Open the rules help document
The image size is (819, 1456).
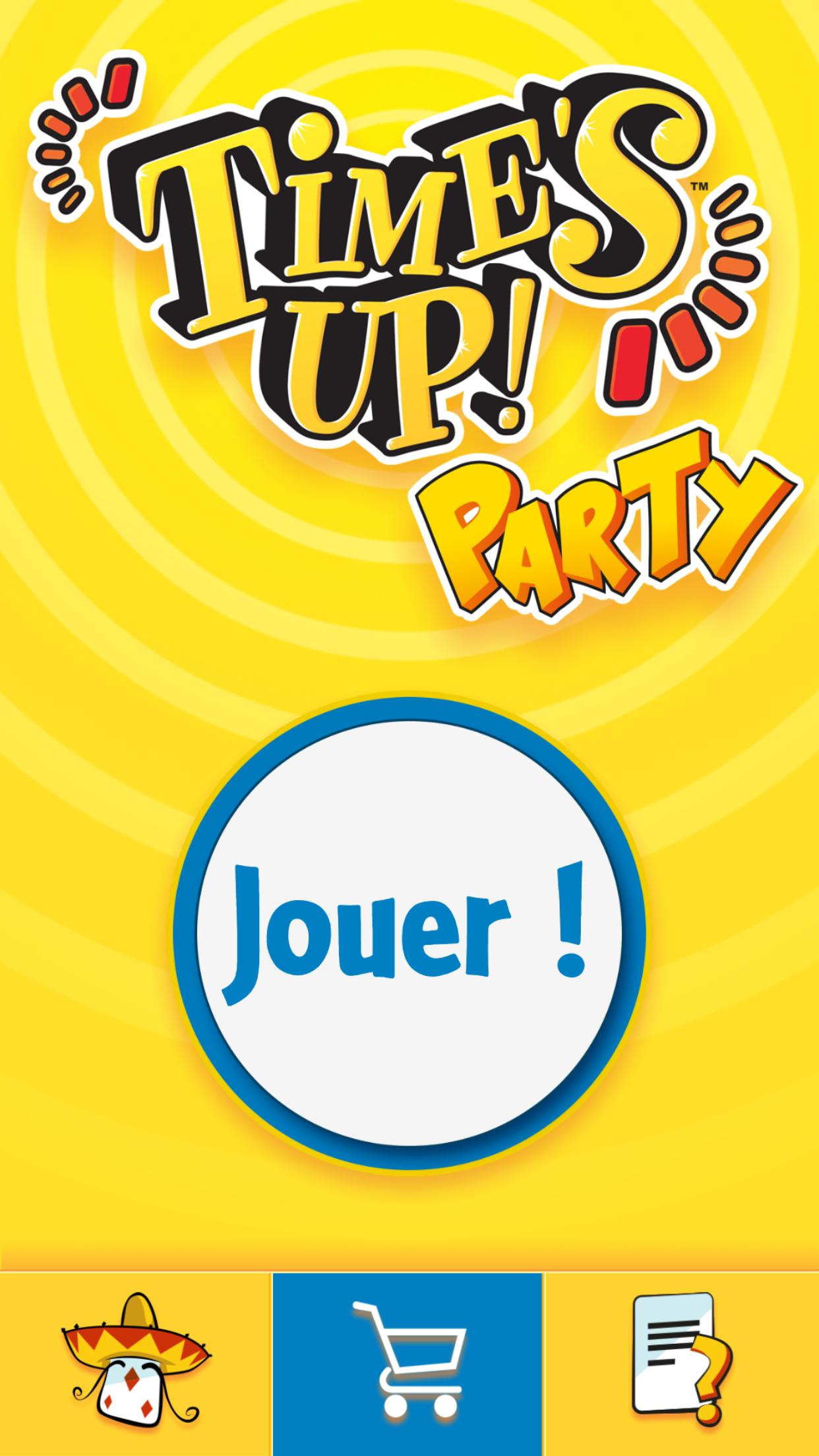point(682,1365)
